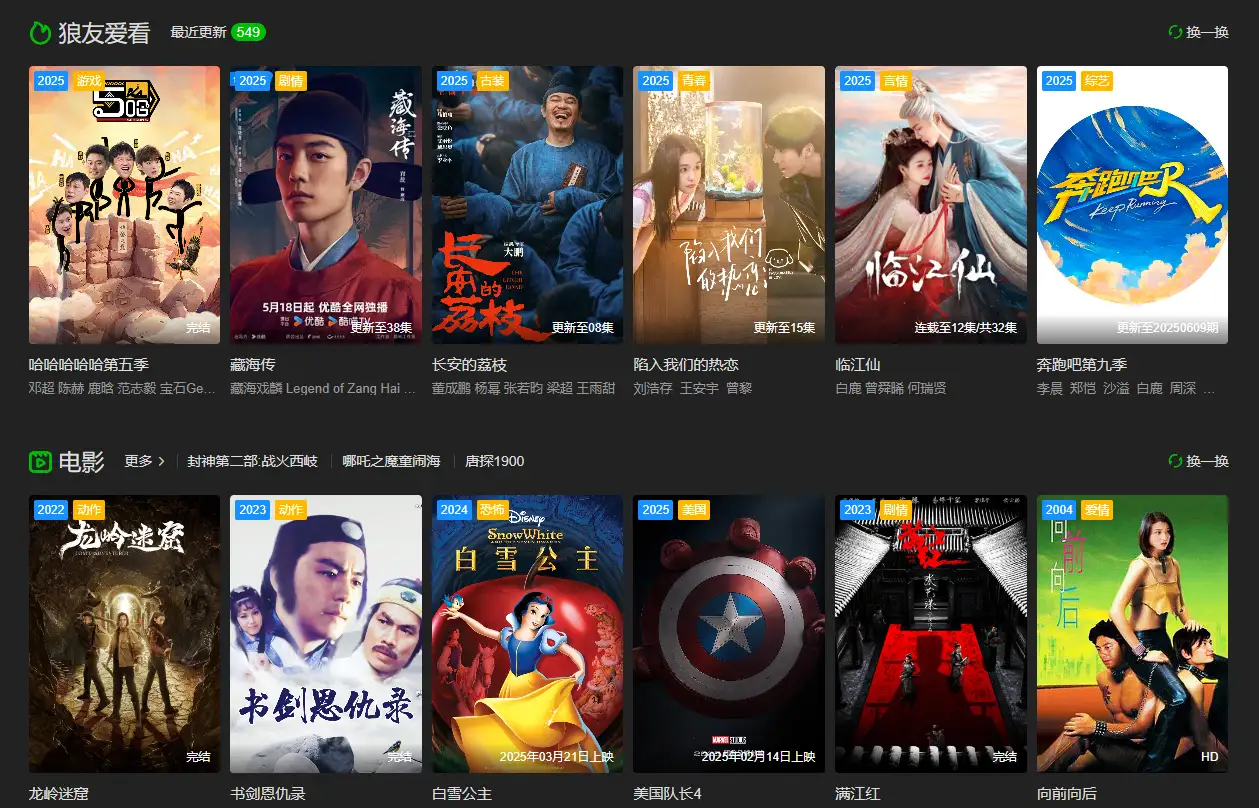1259x808 pixels.
Task: Open the 藏海传 drama card
Action: click(326, 205)
